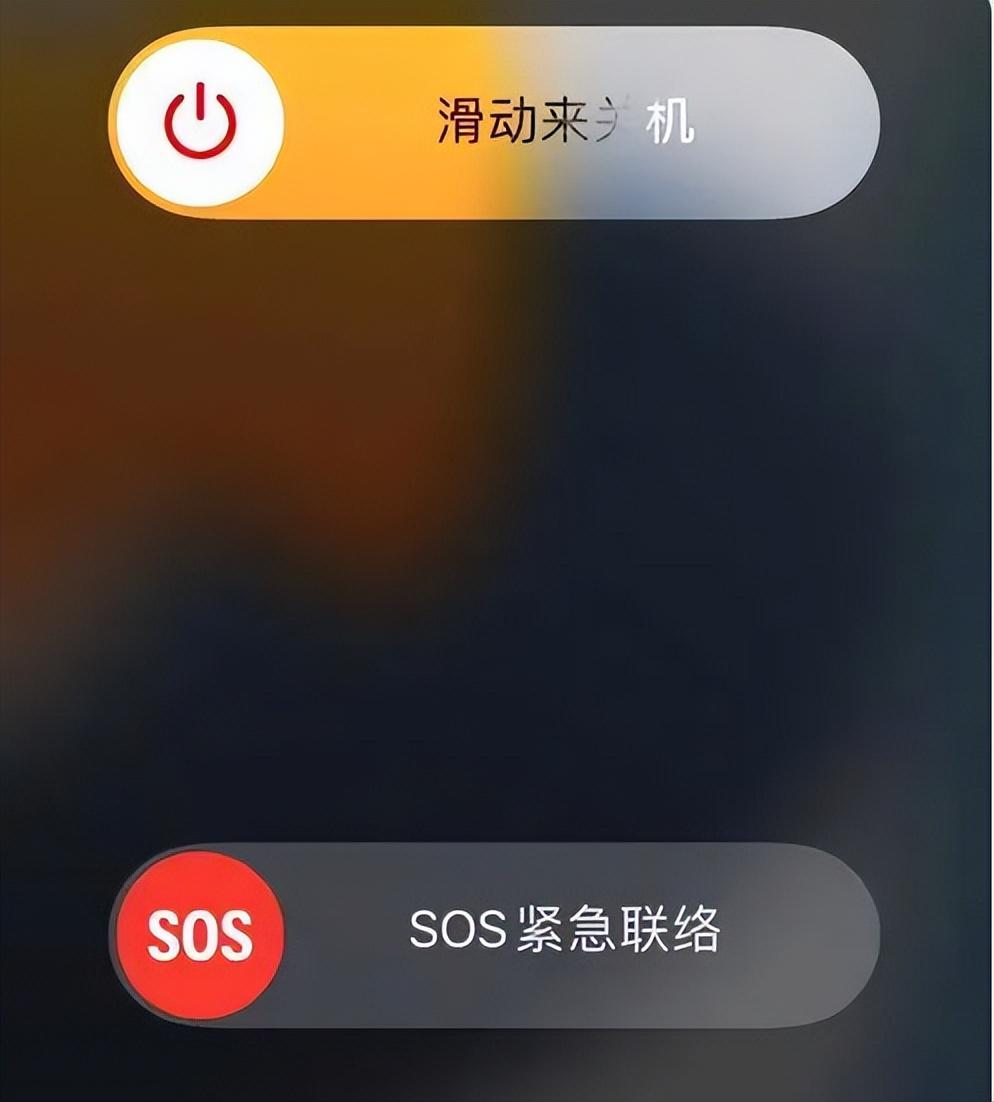Tap the power knob on 滑动来关机 slider
Image resolution: width=994 pixels, height=1102 pixels.
coord(200,123)
